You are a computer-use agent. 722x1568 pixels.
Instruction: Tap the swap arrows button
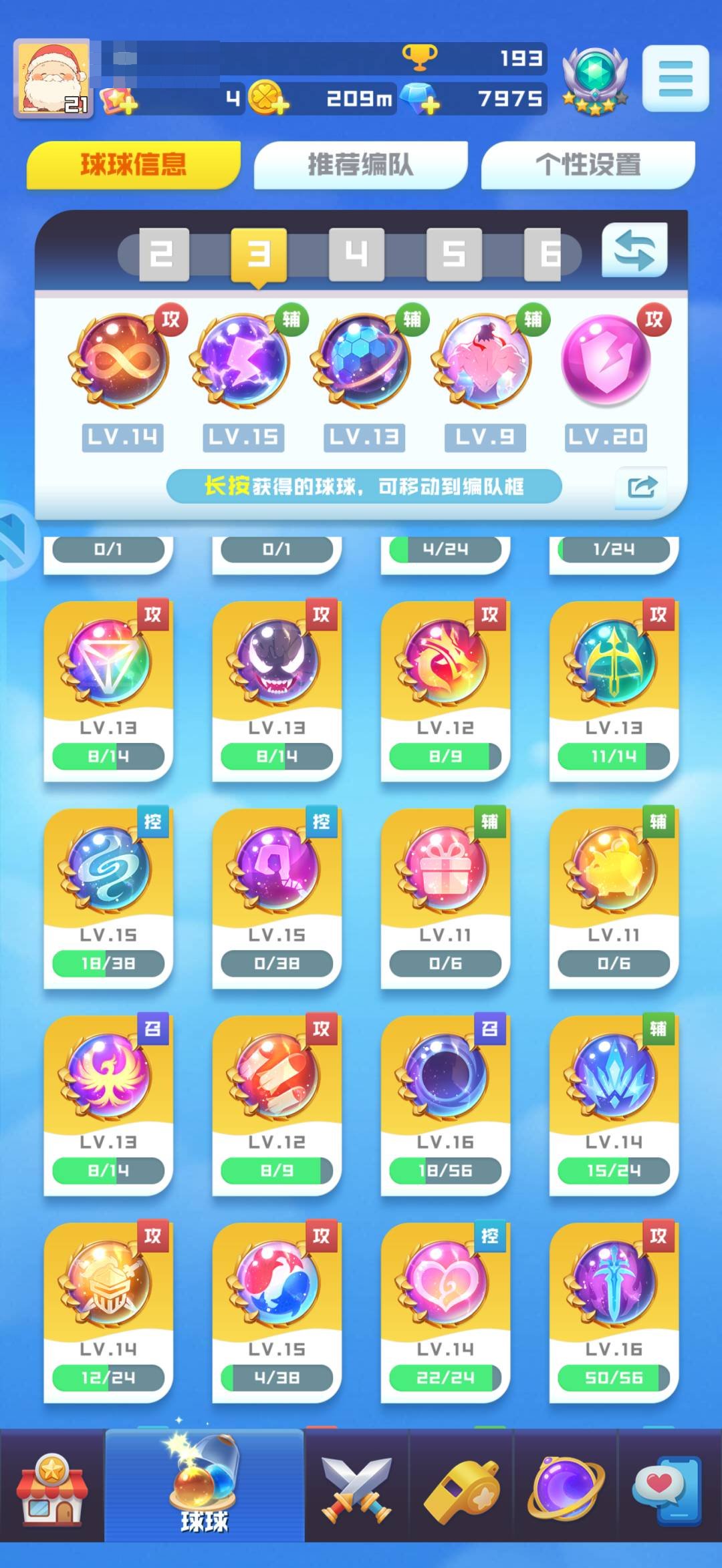click(x=634, y=251)
